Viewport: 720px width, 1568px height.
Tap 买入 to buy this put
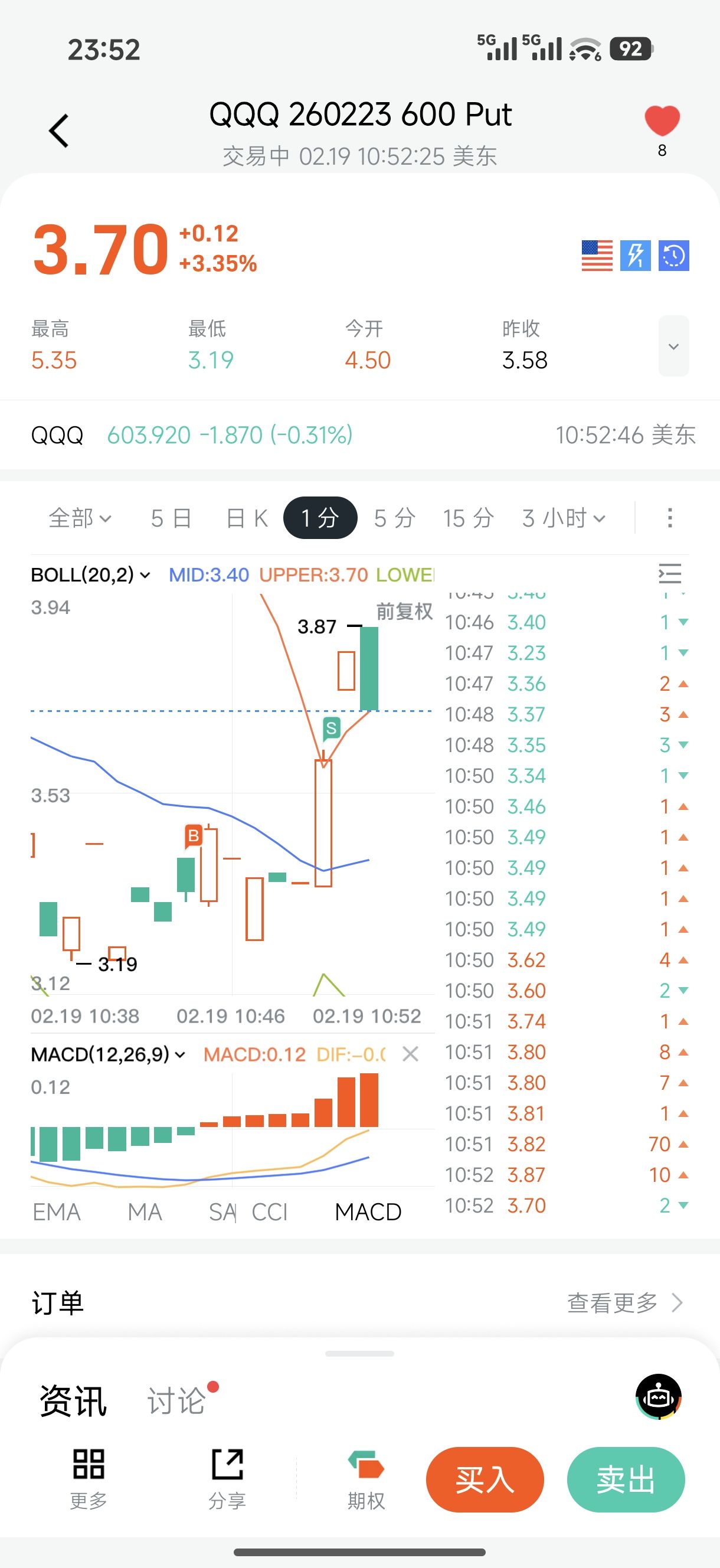[485, 1479]
